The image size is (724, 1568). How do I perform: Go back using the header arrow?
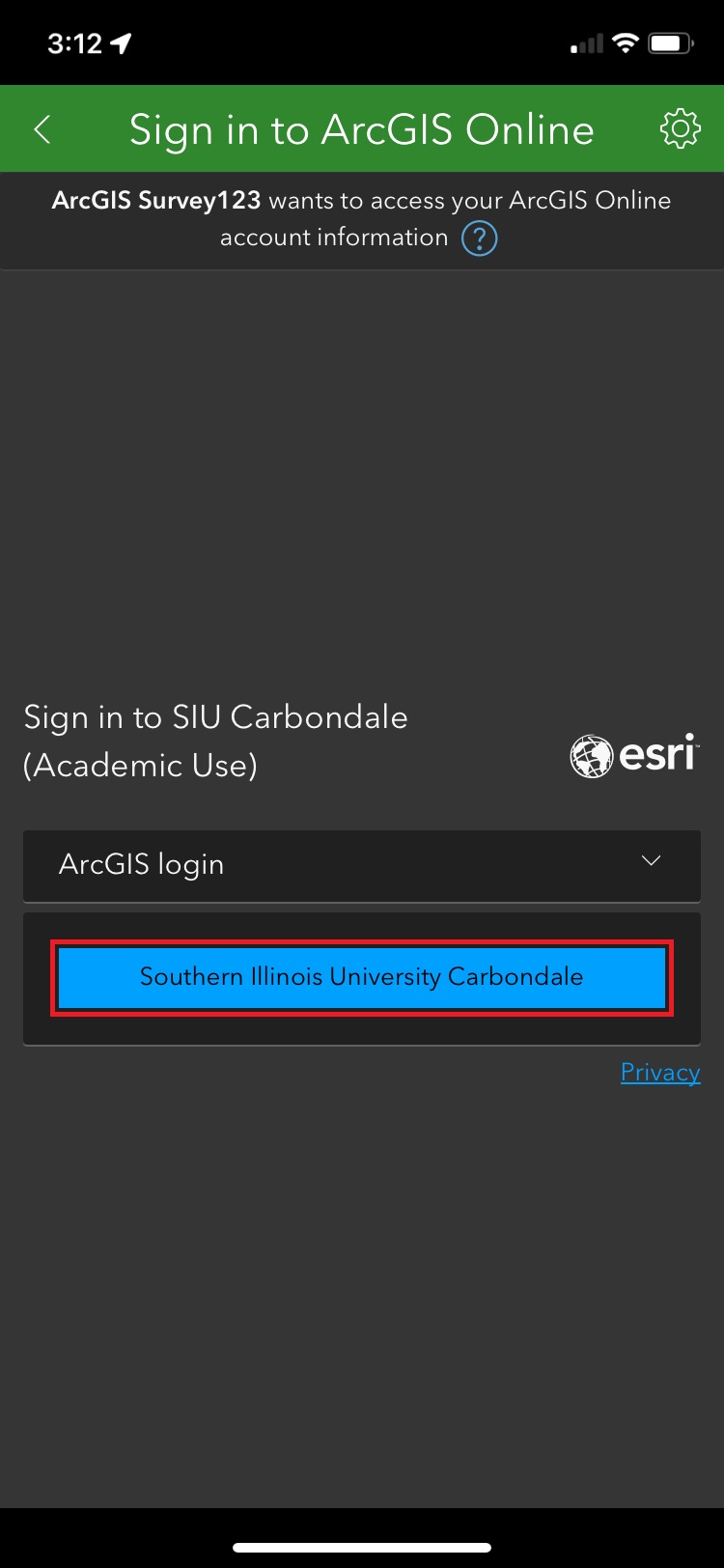(x=42, y=129)
